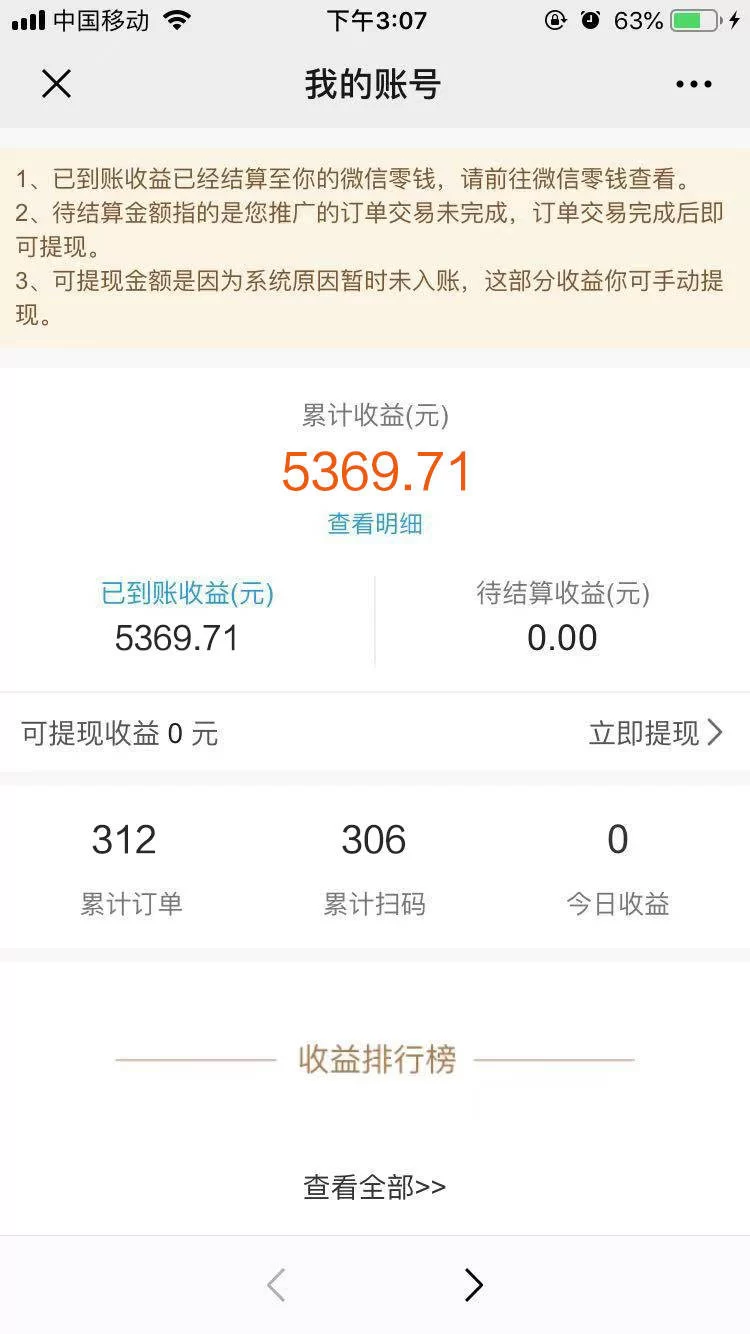The width and height of the screenshot is (750, 1334).
Task: Go back with the browser arrow
Action: coord(277,1285)
